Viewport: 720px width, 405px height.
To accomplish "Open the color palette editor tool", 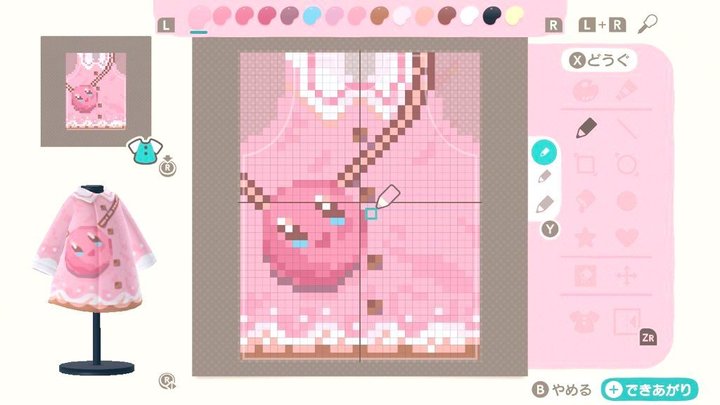I will [585, 90].
